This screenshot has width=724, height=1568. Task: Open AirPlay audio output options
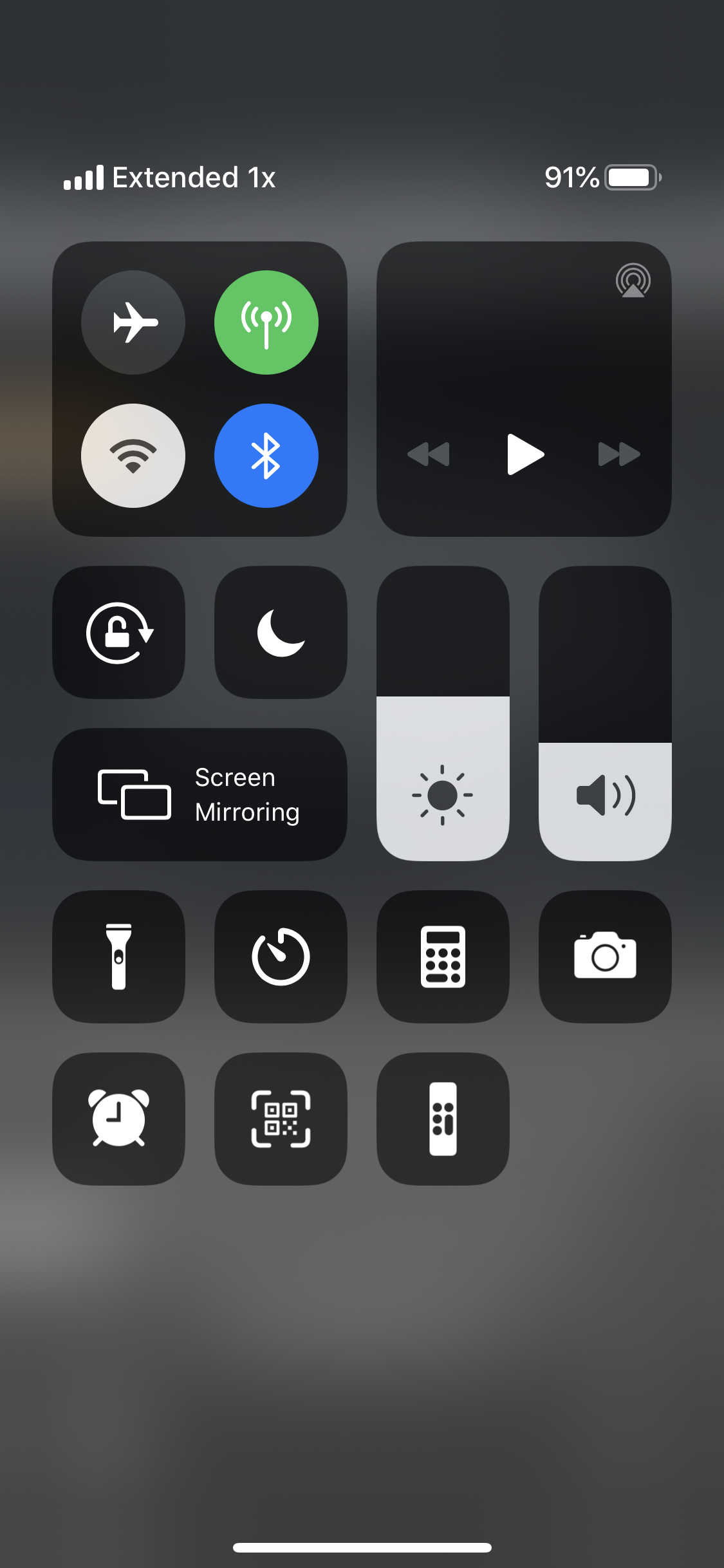point(633,281)
